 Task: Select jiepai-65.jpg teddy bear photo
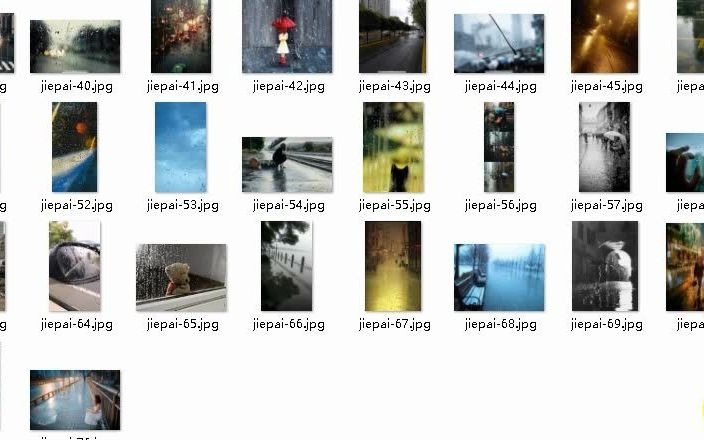pyautogui.click(x=181, y=278)
